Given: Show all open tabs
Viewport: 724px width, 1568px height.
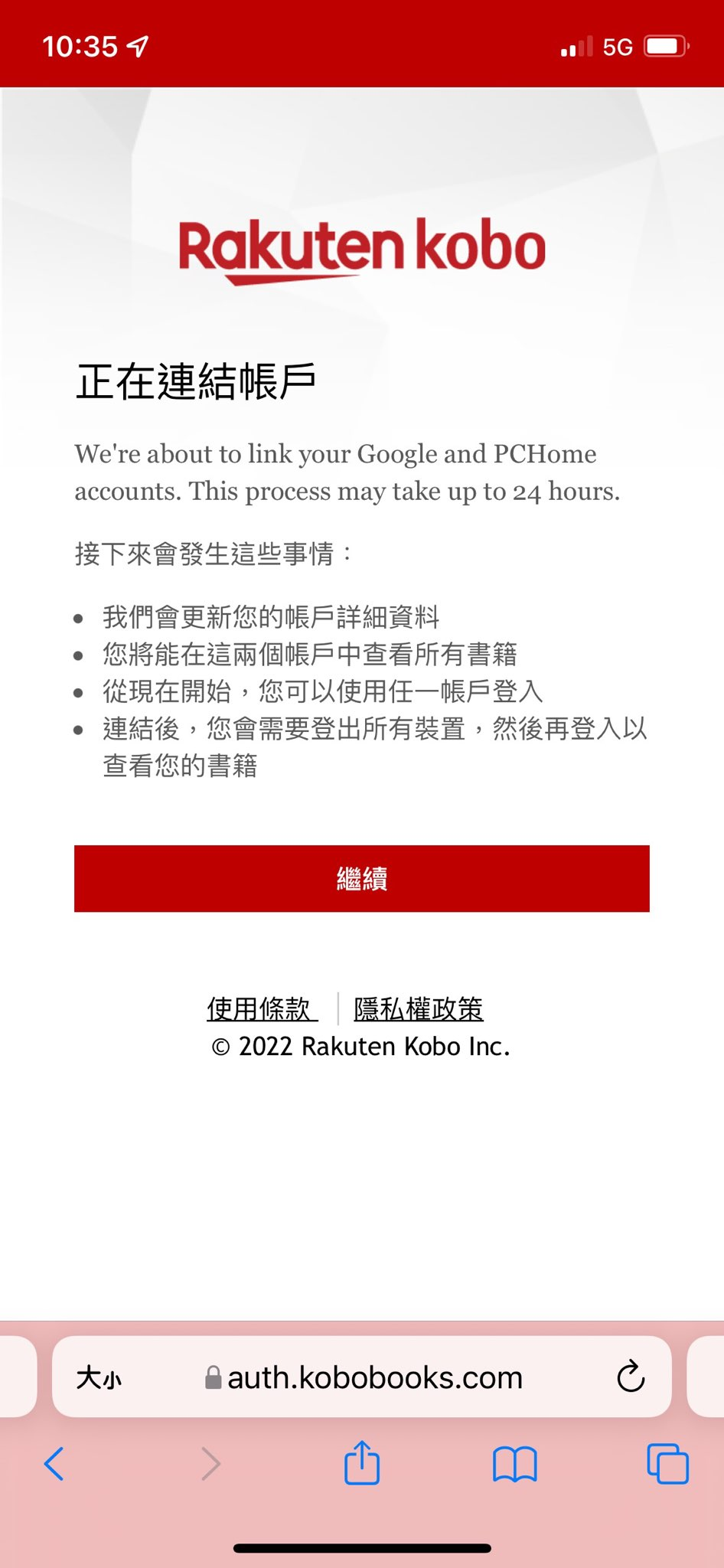Looking at the screenshot, I should pos(667,1464).
